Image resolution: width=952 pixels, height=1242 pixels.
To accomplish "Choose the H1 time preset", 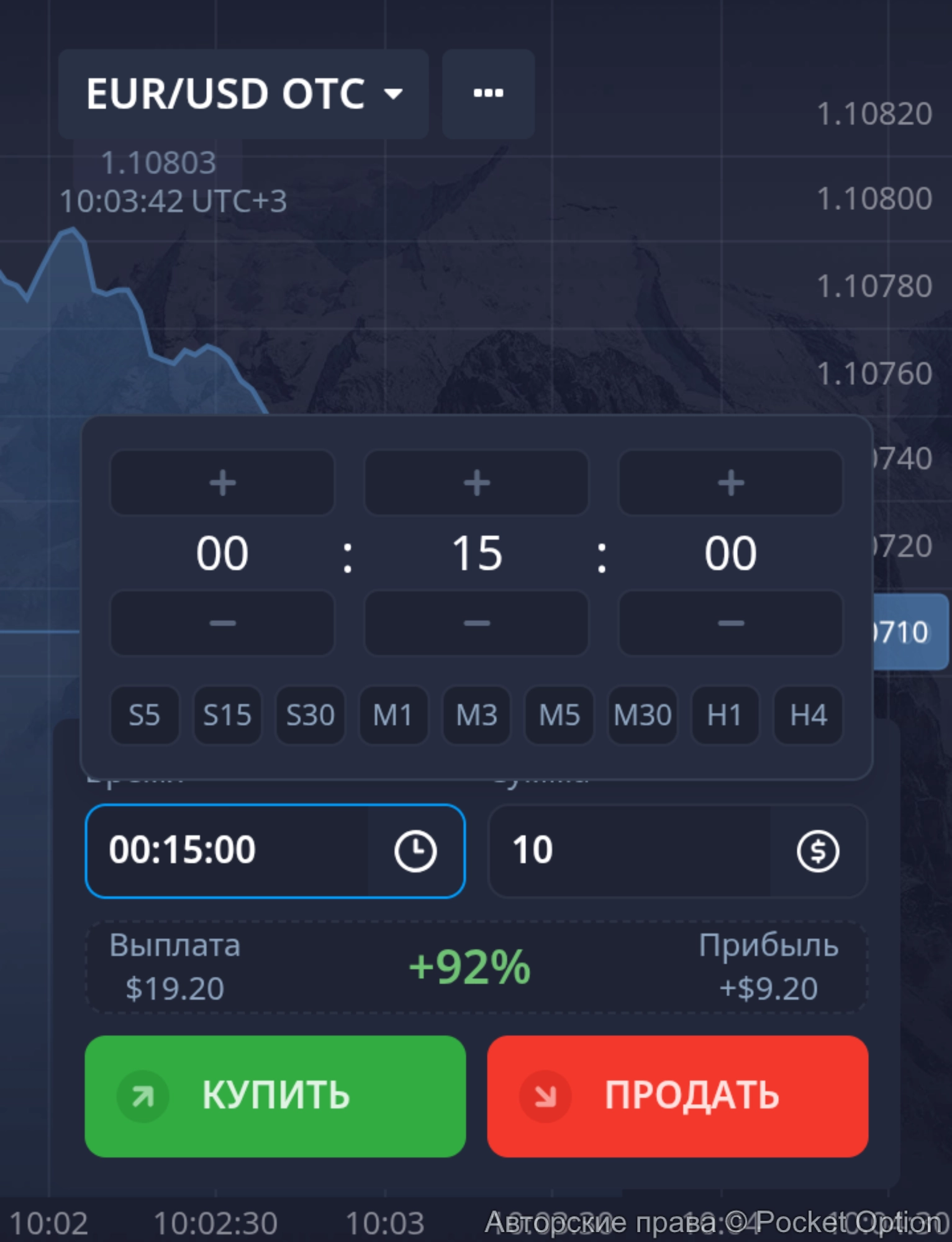I will [x=725, y=715].
